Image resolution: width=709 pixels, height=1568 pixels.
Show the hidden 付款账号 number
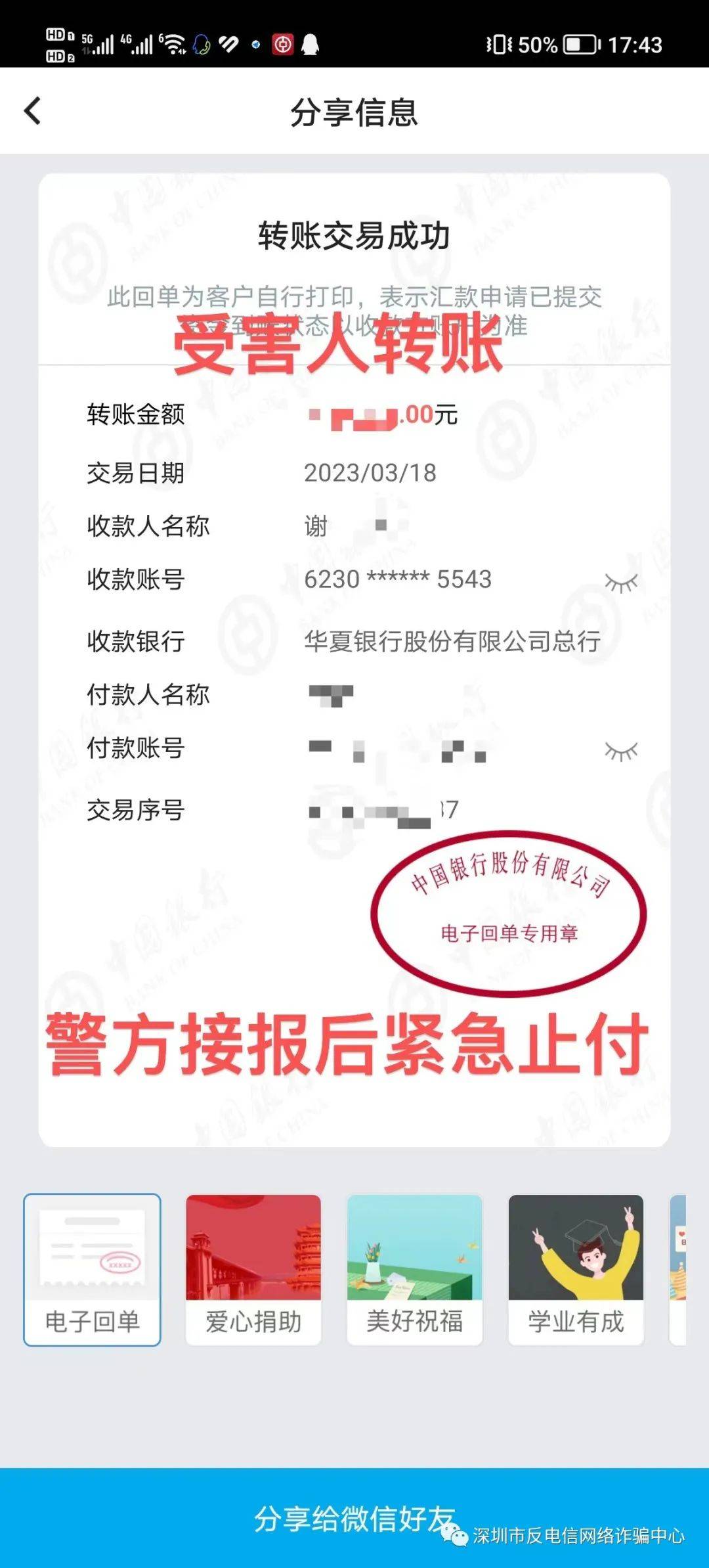tap(620, 751)
